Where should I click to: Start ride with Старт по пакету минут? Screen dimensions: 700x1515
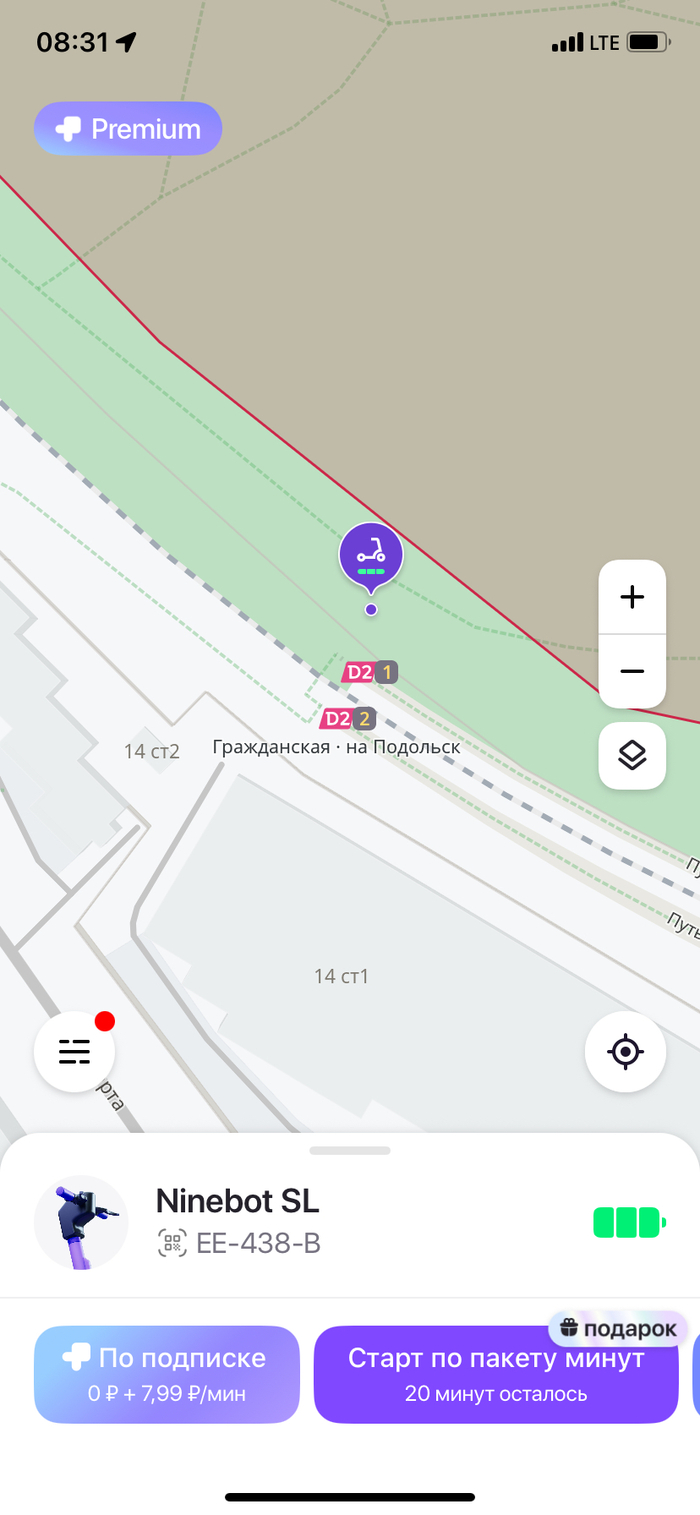pyautogui.click(x=496, y=1374)
